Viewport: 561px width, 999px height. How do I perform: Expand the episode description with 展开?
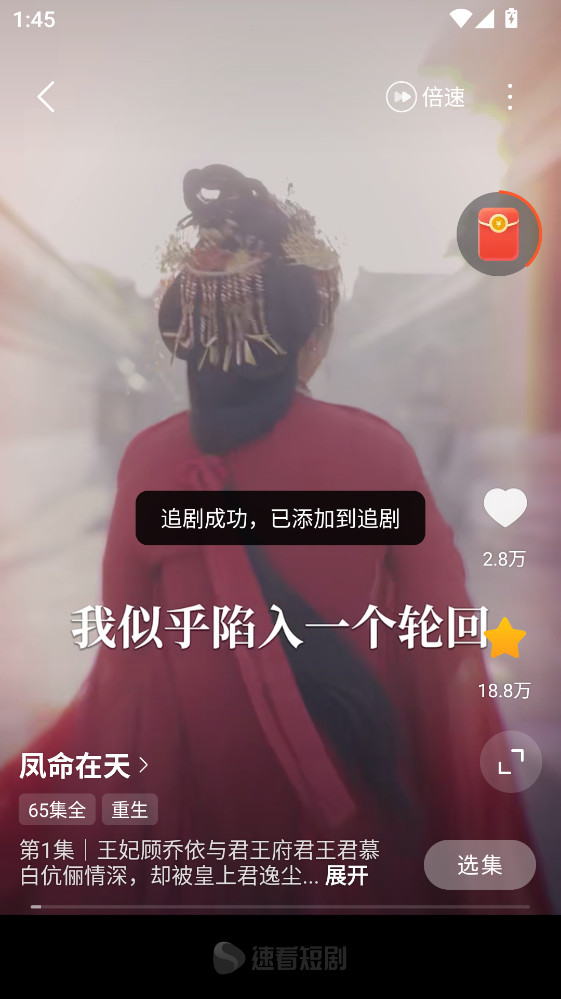coord(346,875)
